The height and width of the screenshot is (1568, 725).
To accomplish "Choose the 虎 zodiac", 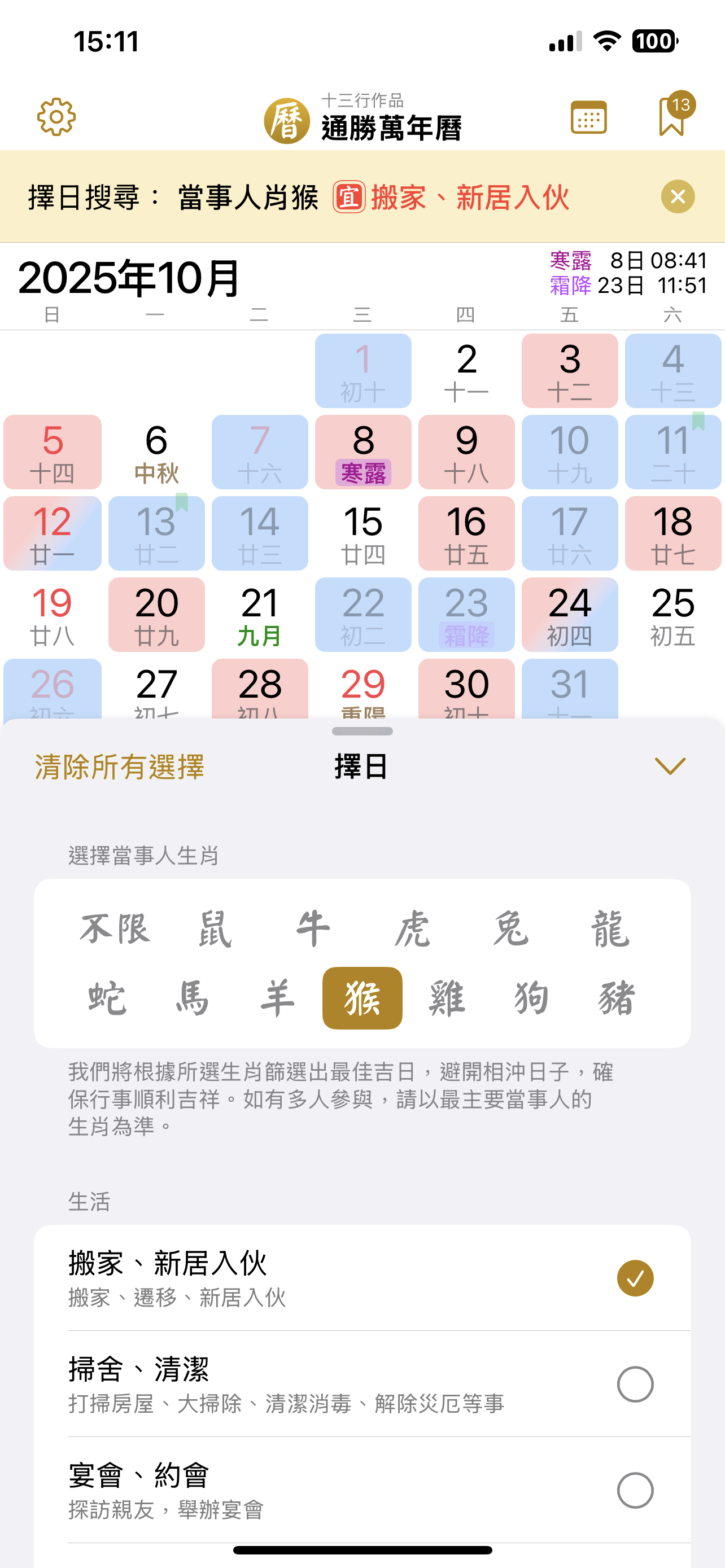I will 413,929.
